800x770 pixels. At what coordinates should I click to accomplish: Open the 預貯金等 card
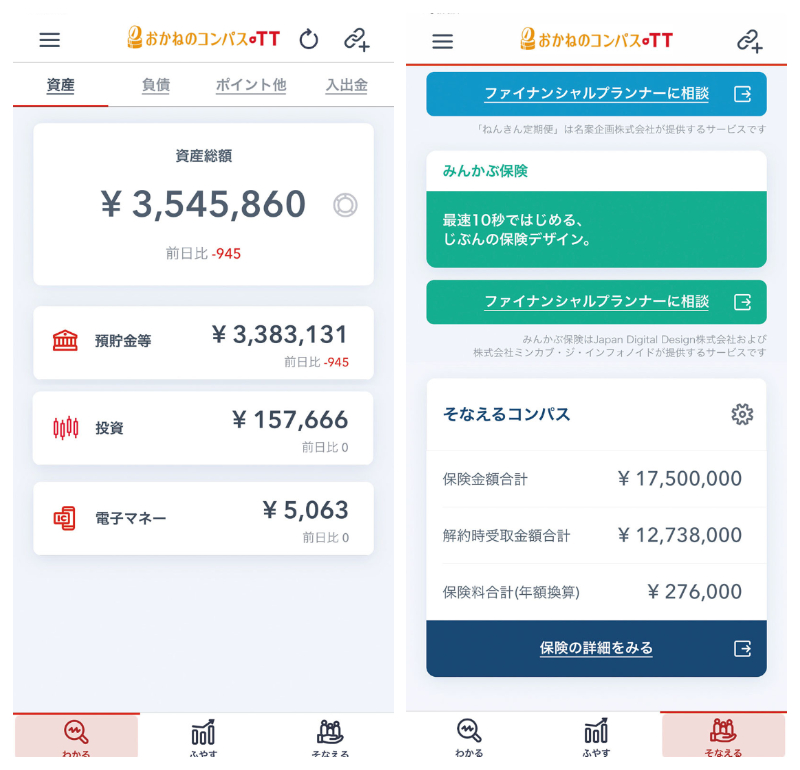[203, 342]
